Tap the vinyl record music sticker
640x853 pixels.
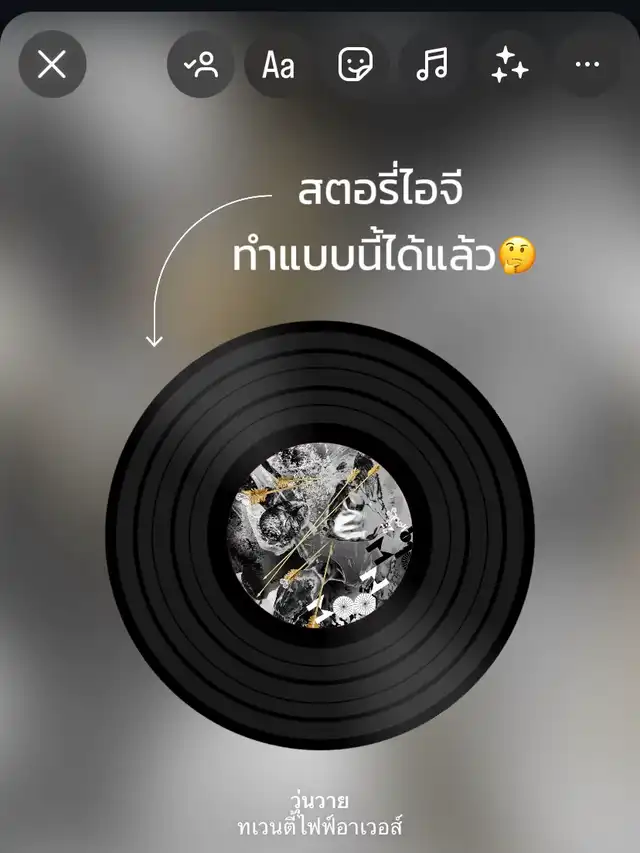click(x=320, y=535)
